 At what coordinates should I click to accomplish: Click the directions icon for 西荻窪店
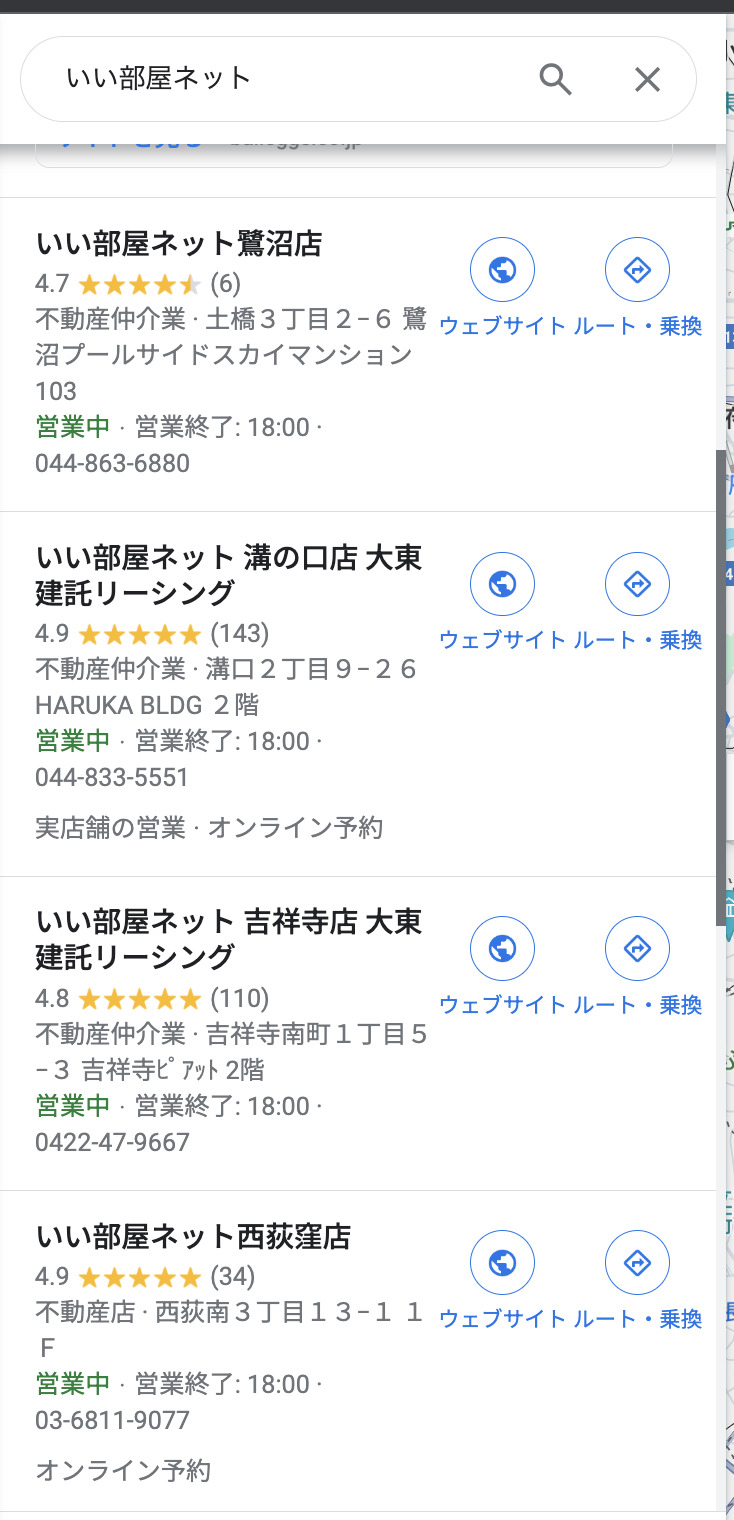(x=637, y=1262)
